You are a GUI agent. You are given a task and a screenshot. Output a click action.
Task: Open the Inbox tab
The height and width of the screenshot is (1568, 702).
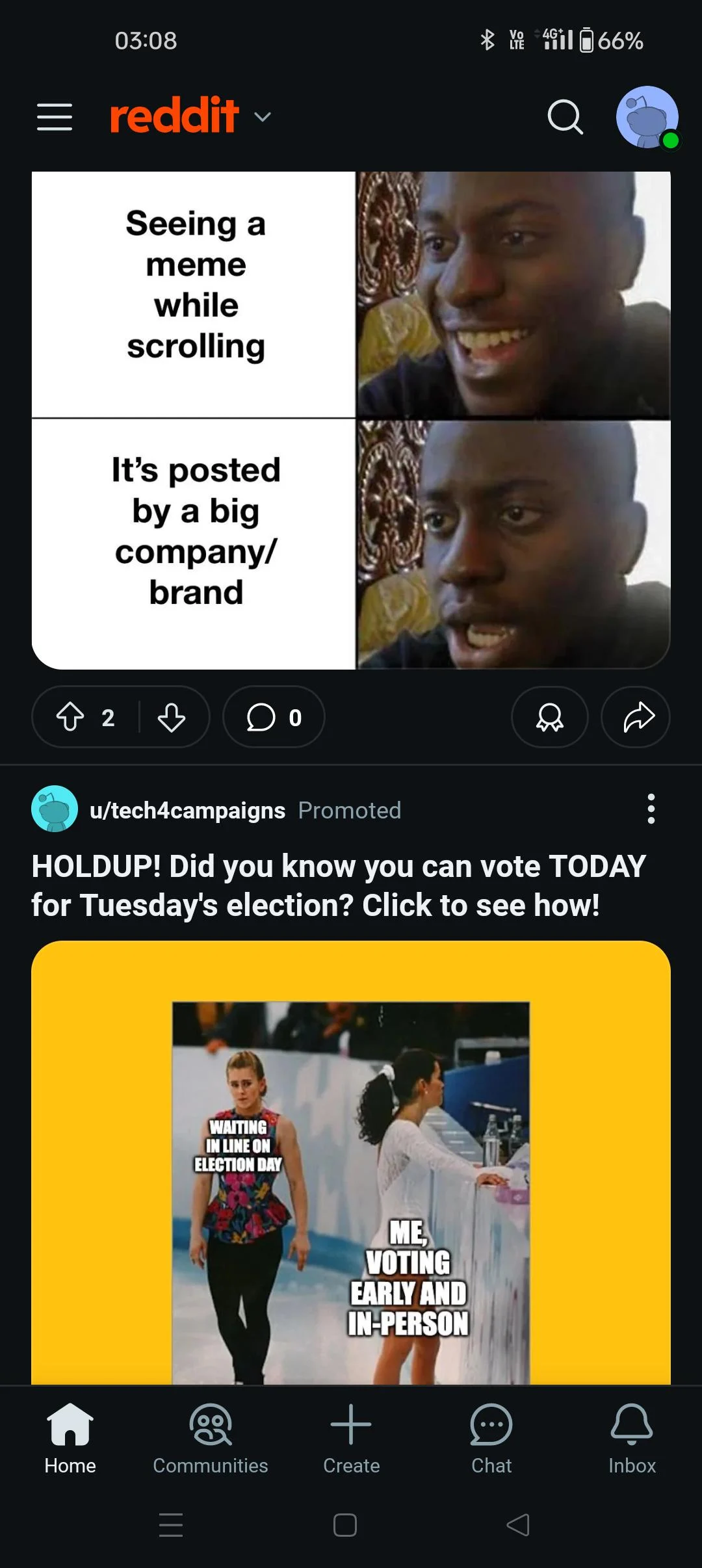coord(632,1438)
